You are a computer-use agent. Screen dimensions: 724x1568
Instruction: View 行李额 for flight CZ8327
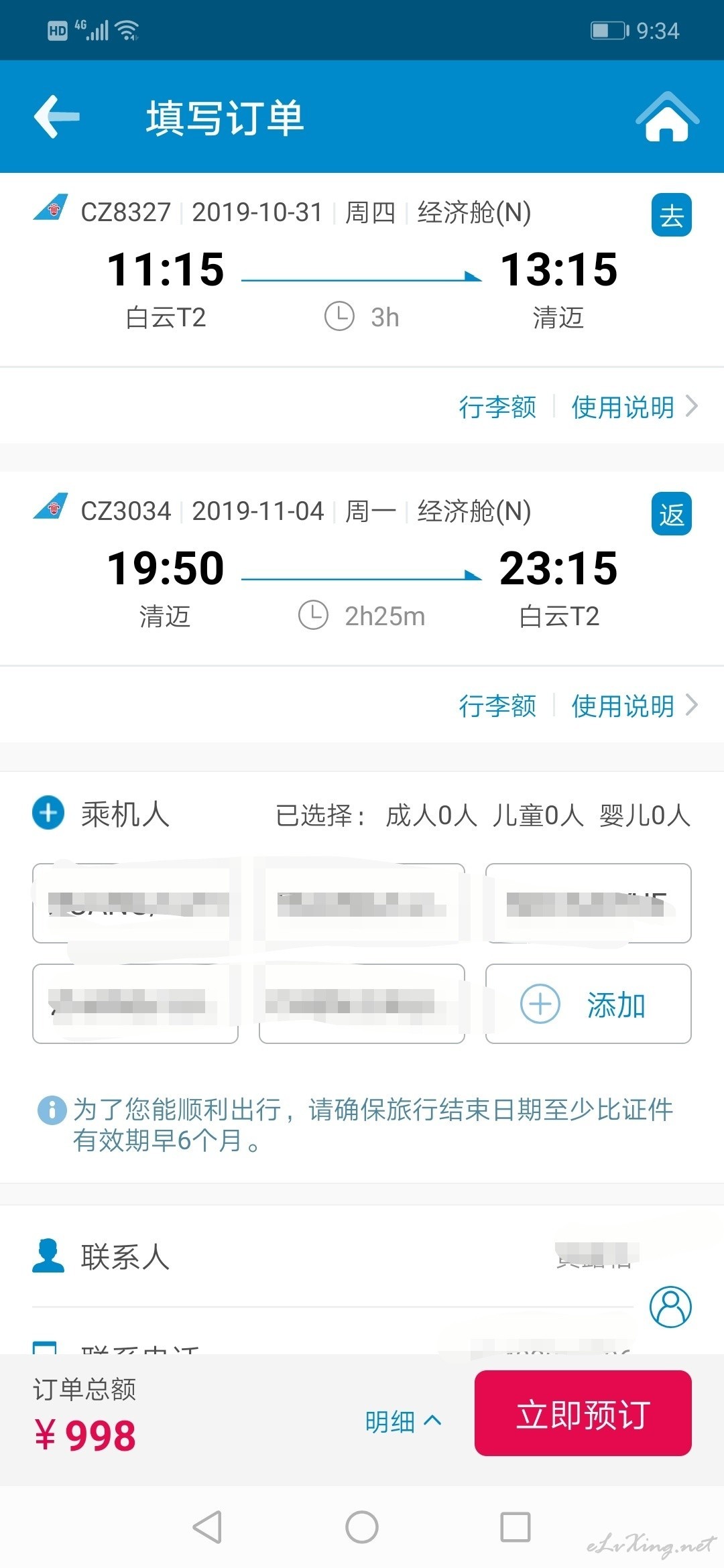click(497, 407)
